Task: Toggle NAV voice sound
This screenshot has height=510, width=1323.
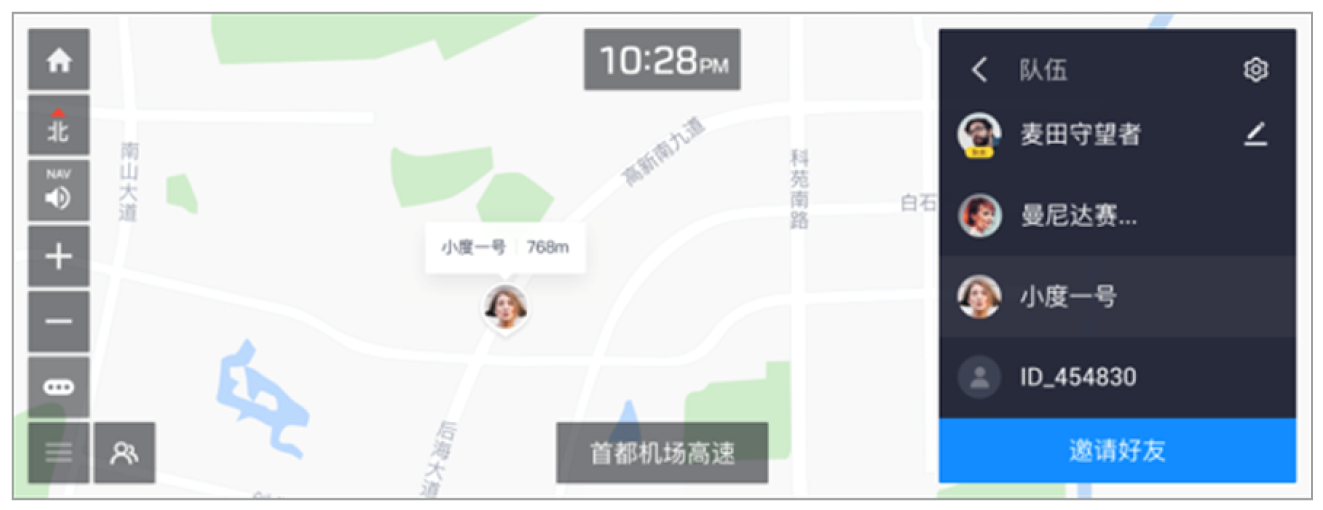Action: pos(59,191)
